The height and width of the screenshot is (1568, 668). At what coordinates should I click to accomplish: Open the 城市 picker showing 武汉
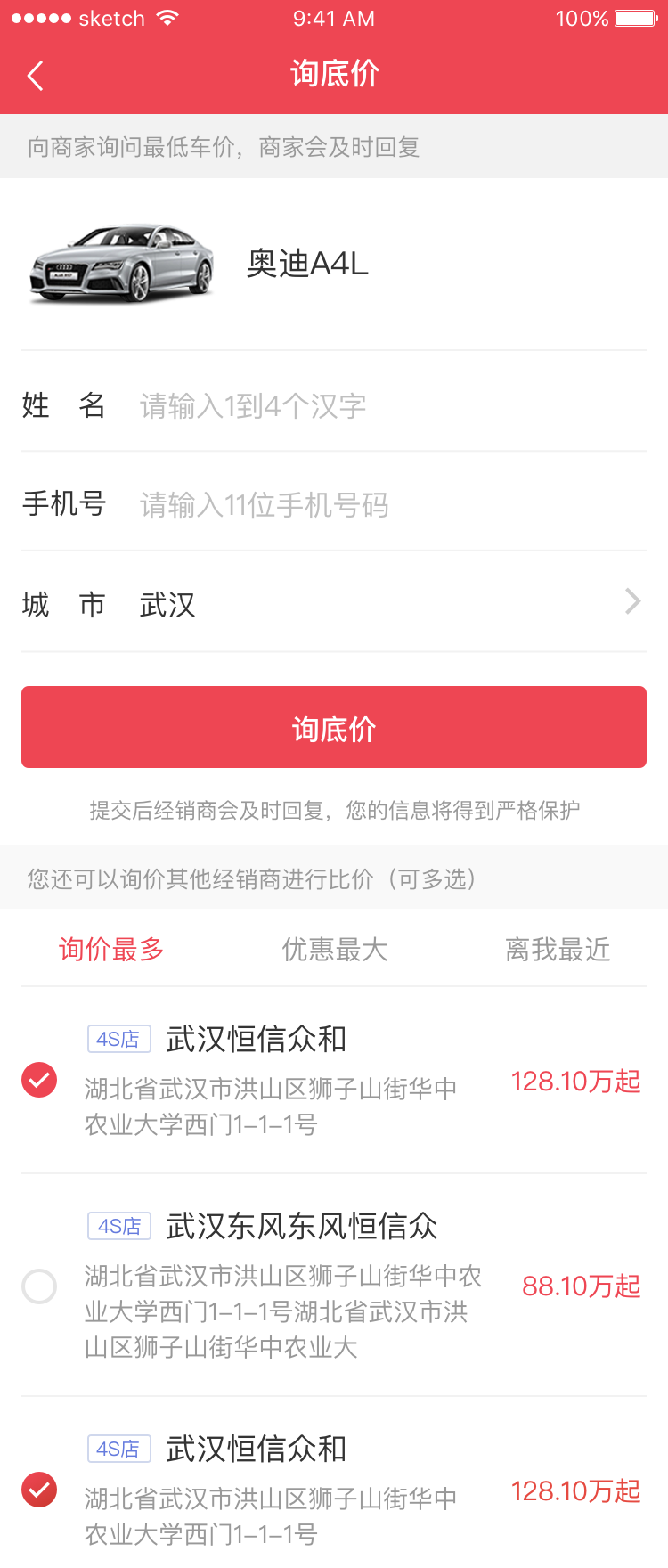[334, 603]
